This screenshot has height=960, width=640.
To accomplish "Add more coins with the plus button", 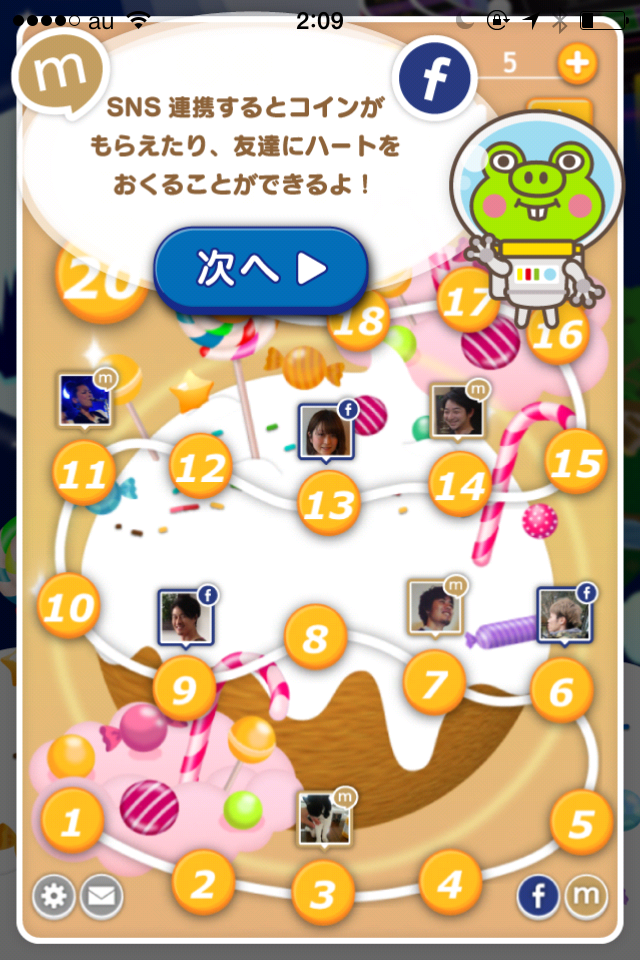I will (x=577, y=63).
